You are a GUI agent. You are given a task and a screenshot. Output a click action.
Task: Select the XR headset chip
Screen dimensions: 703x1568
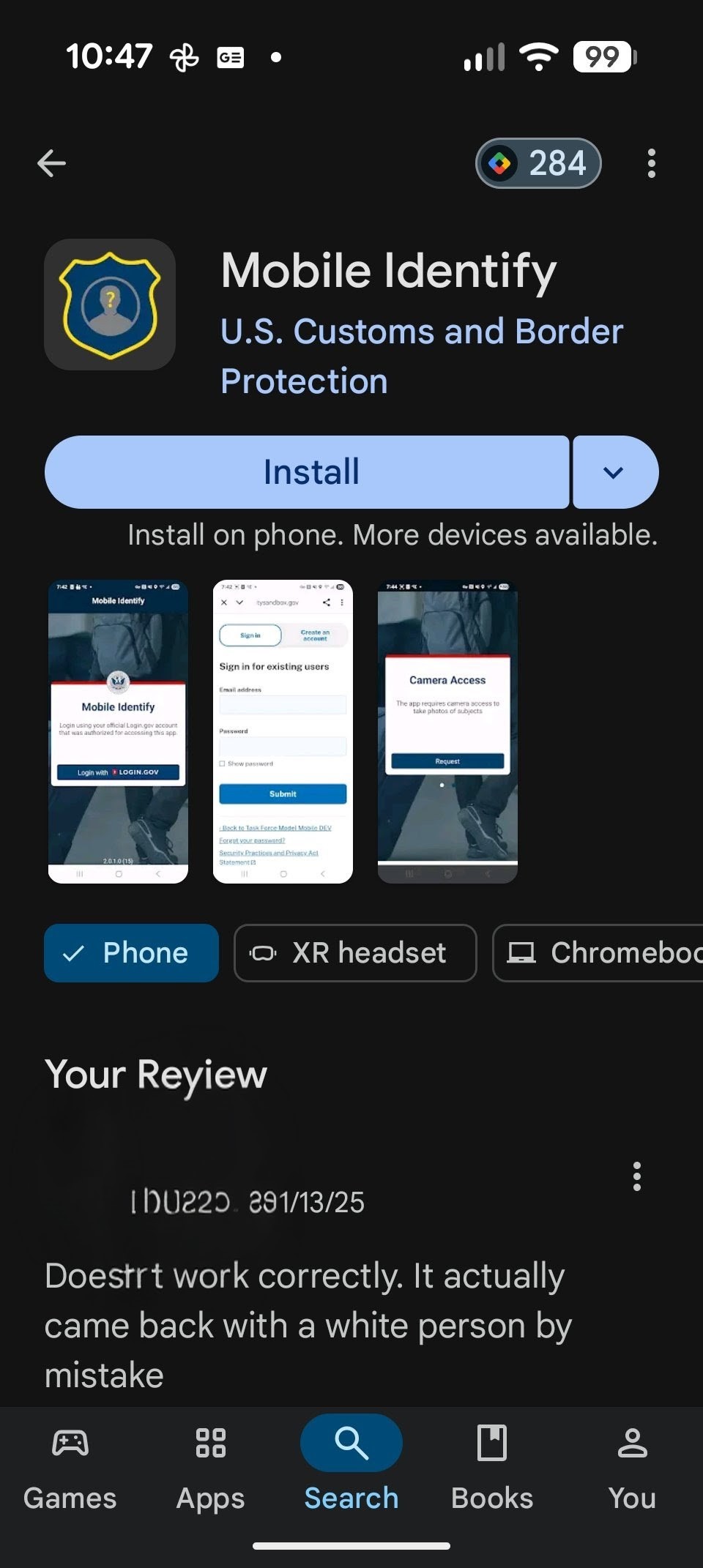tap(355, 952)
